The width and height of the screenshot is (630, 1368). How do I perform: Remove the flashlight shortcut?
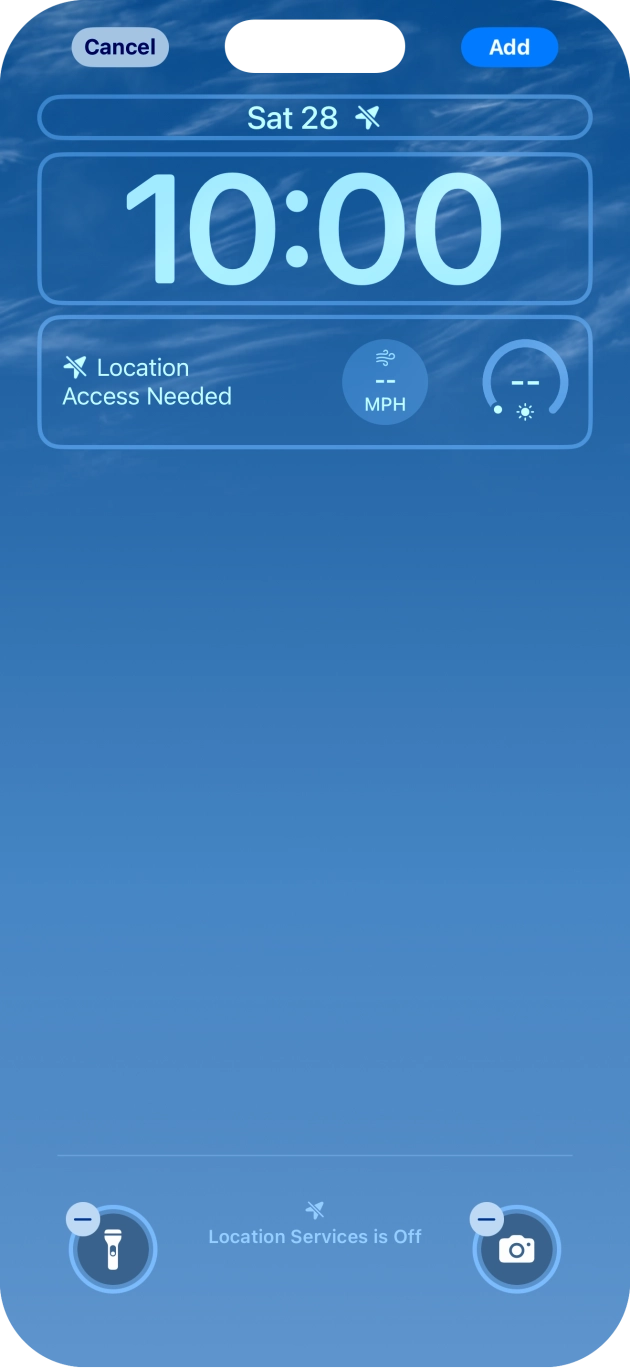(x=83, y=1219)
